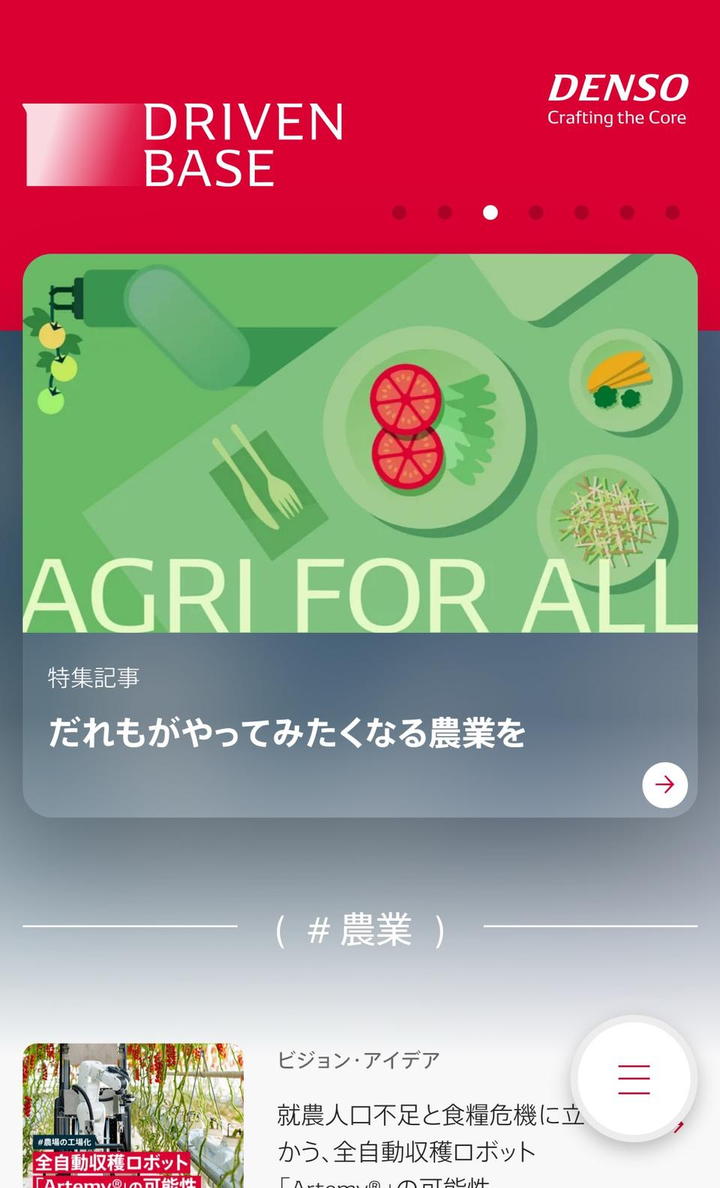Jump to the last carousel slide dot
The height and width of the screenshot is (1188, 720).
tap(672, 212)
